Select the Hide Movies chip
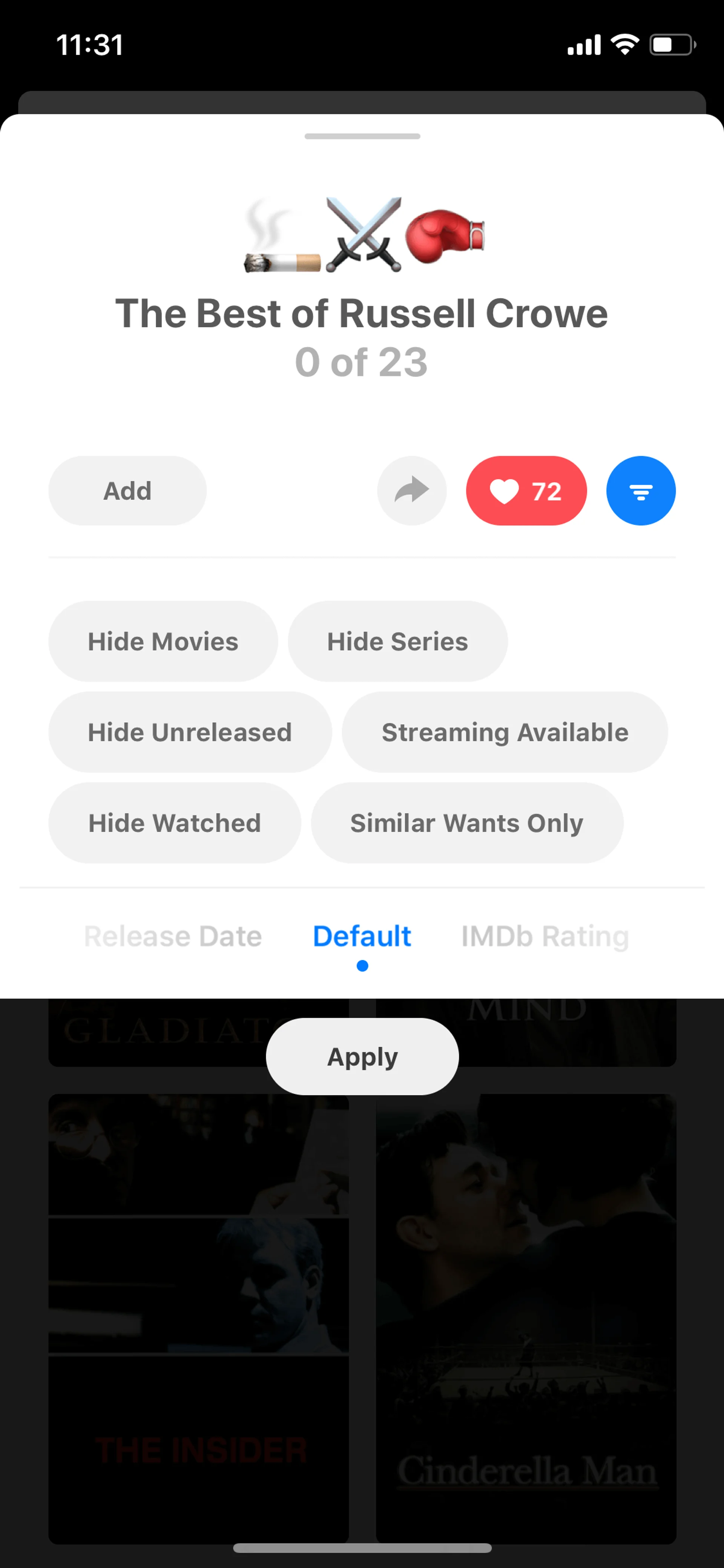Viewport: 724px width, 1568px height. [x=163, y=642]
